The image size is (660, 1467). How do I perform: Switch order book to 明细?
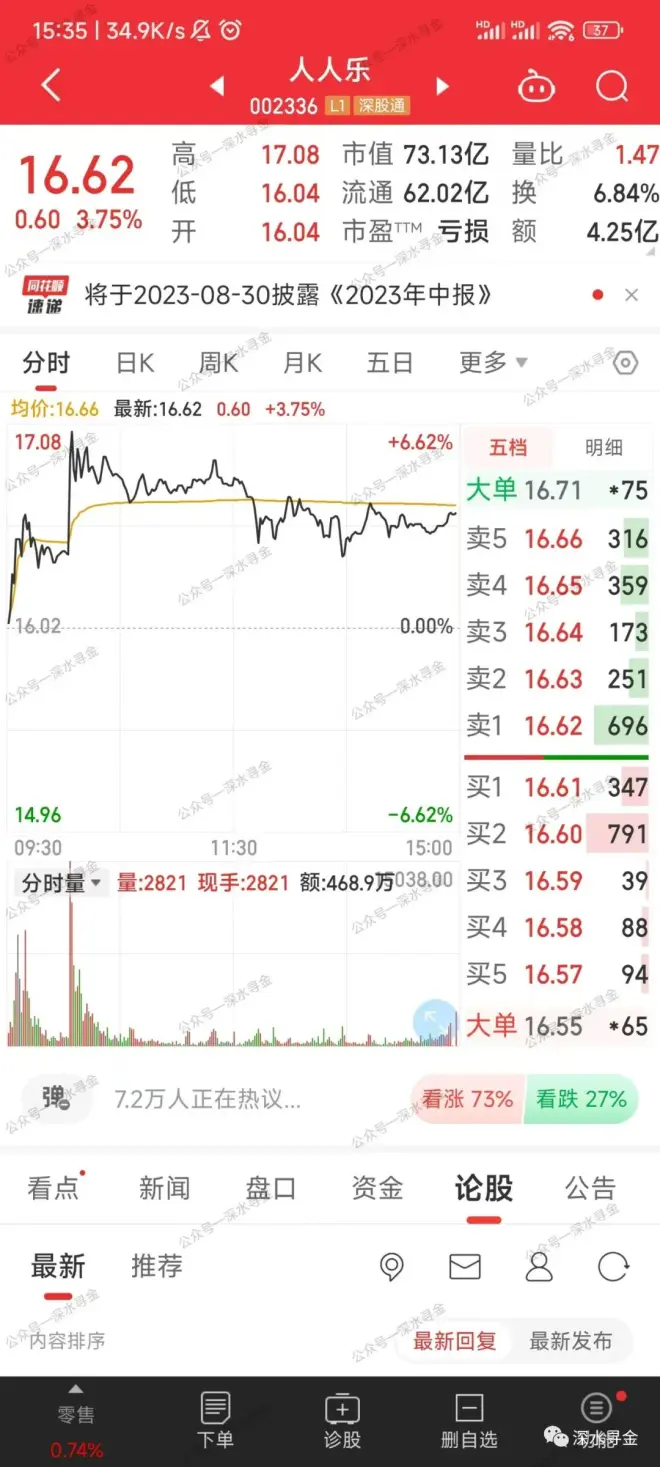tap(603, 447)
